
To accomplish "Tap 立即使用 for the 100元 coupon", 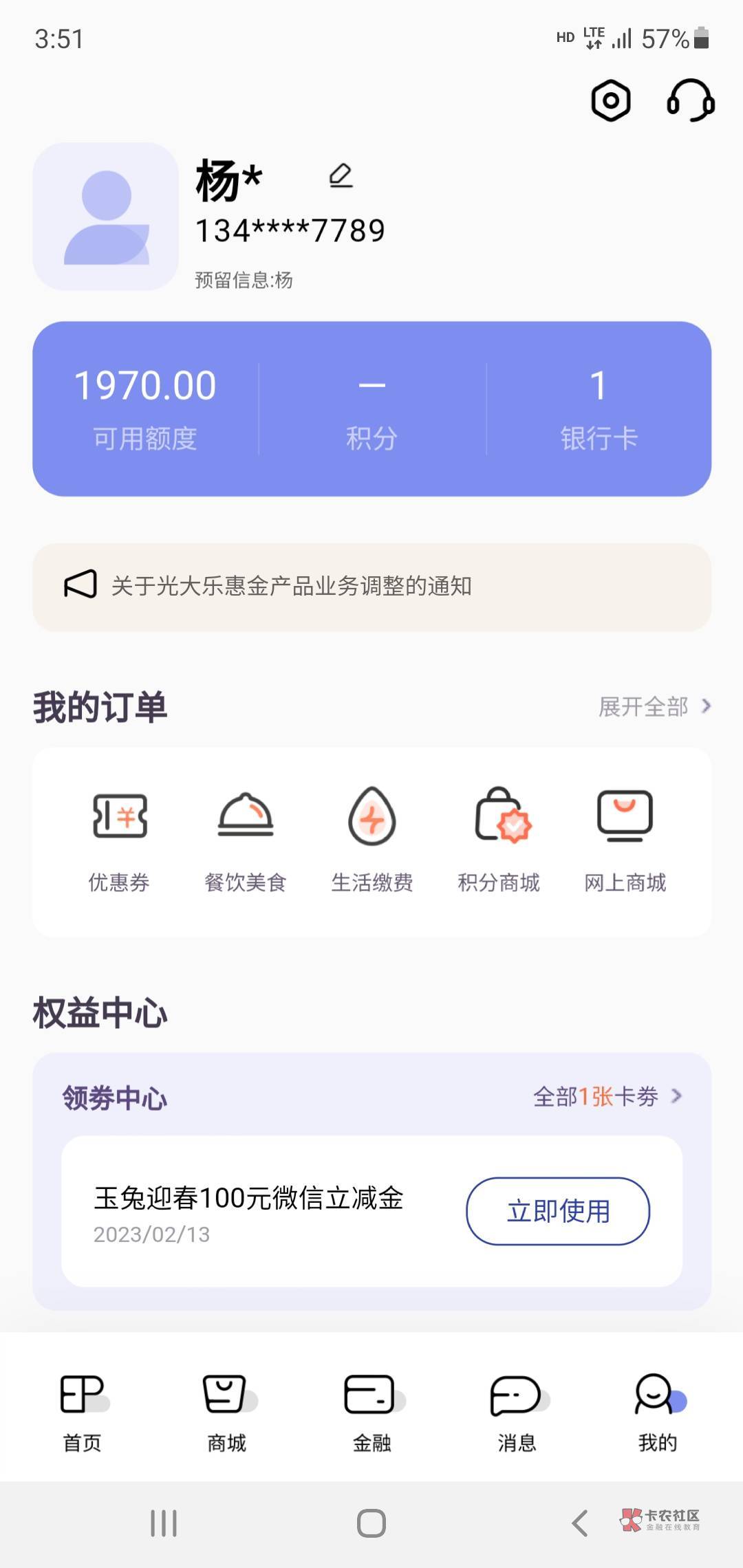I will (x=558, y=1211).
